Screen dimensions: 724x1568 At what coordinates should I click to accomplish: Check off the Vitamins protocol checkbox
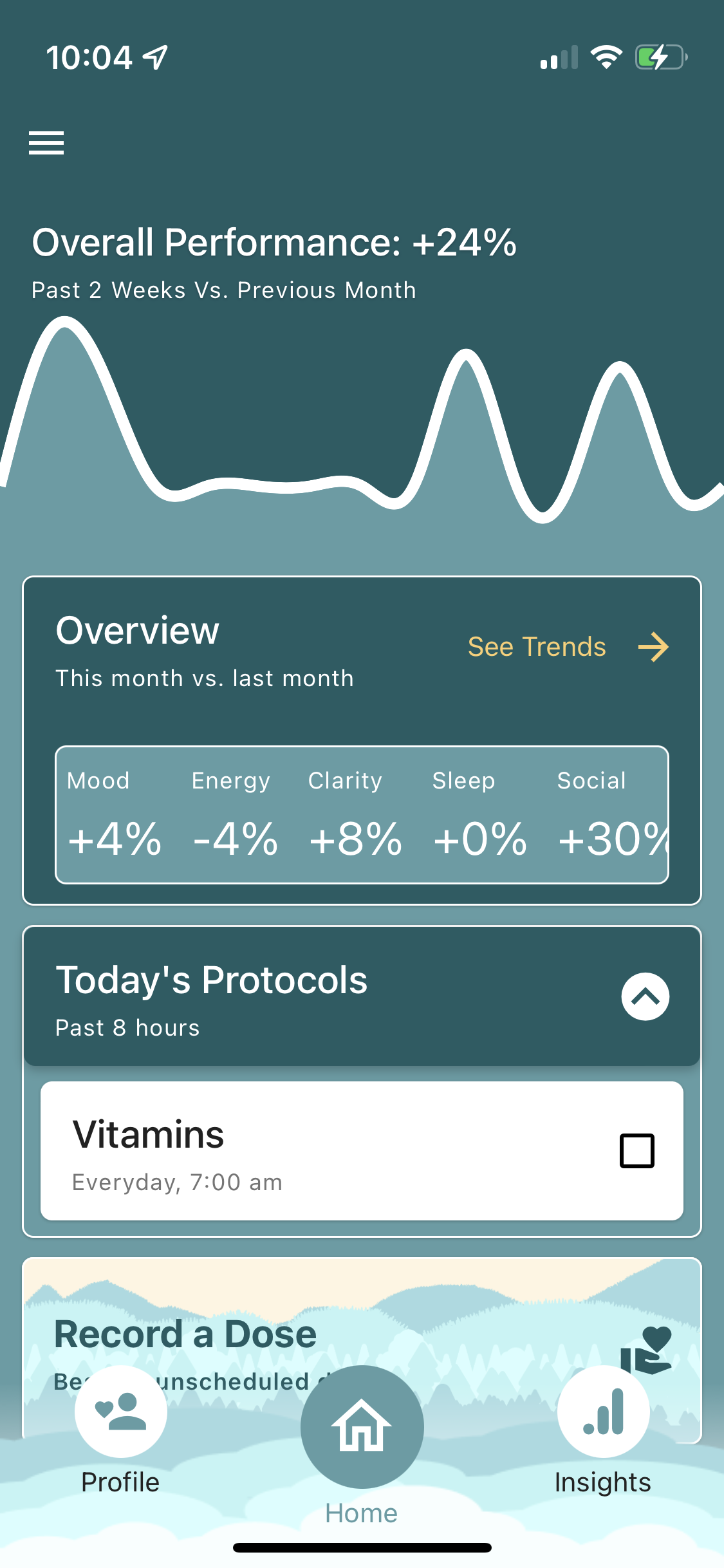point(636,1151)
